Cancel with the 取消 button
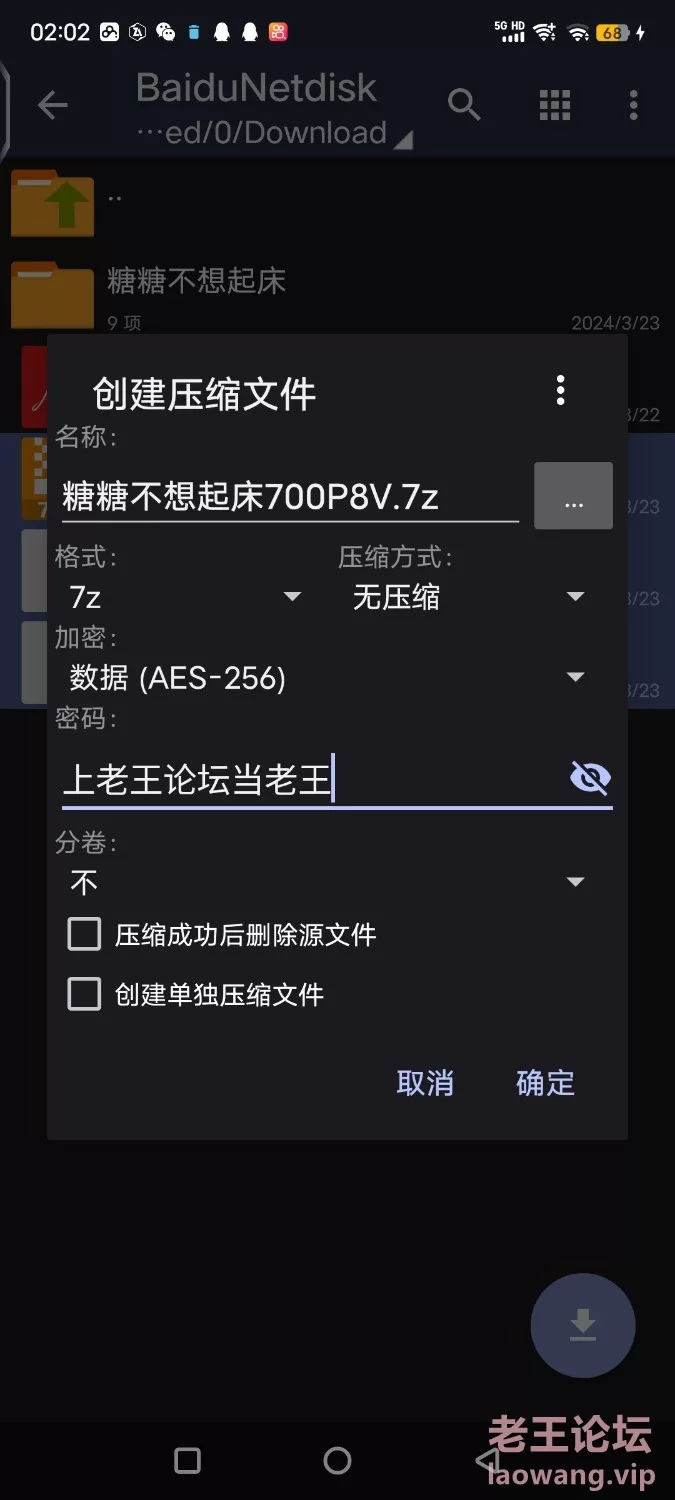The height and width of the screenshot is (1500, 675). 425,1083
